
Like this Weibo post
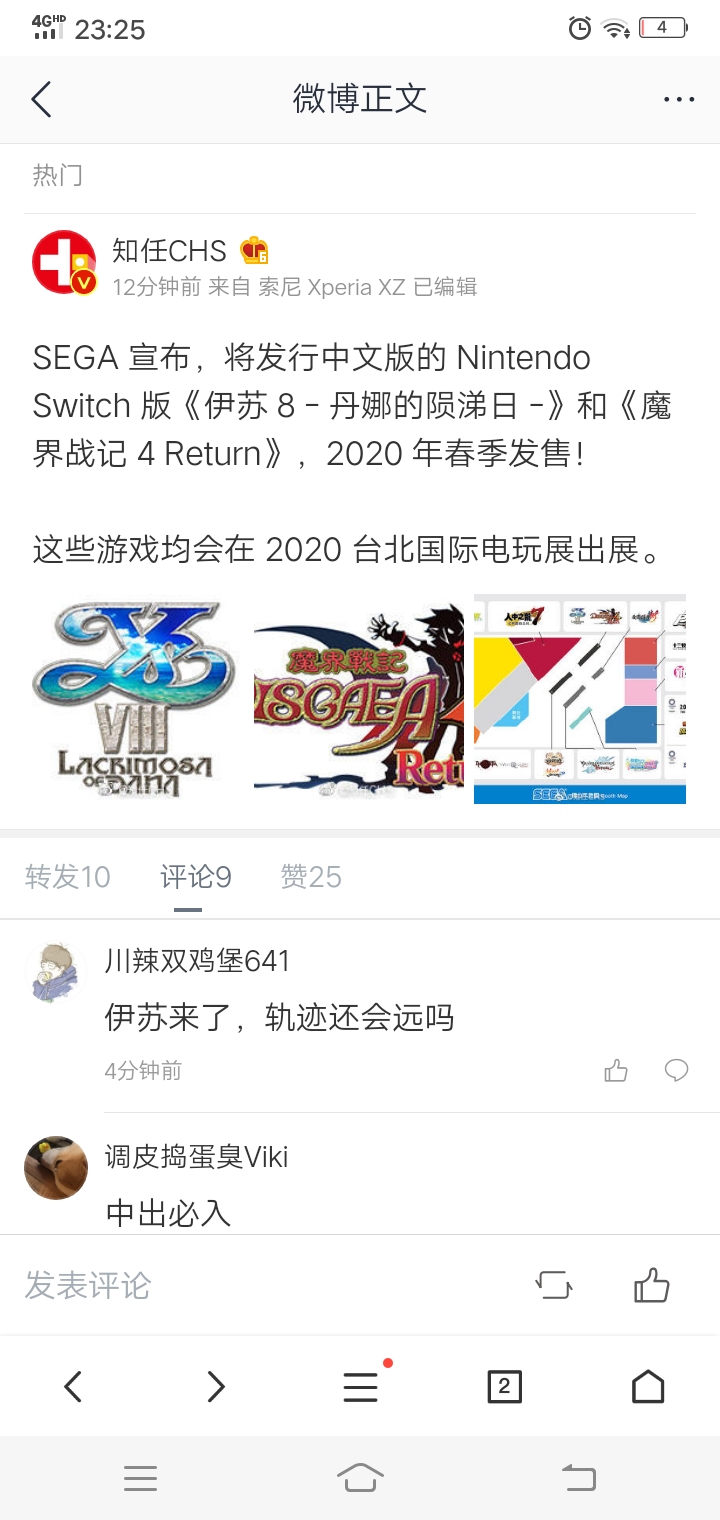tap(651, 1285)
